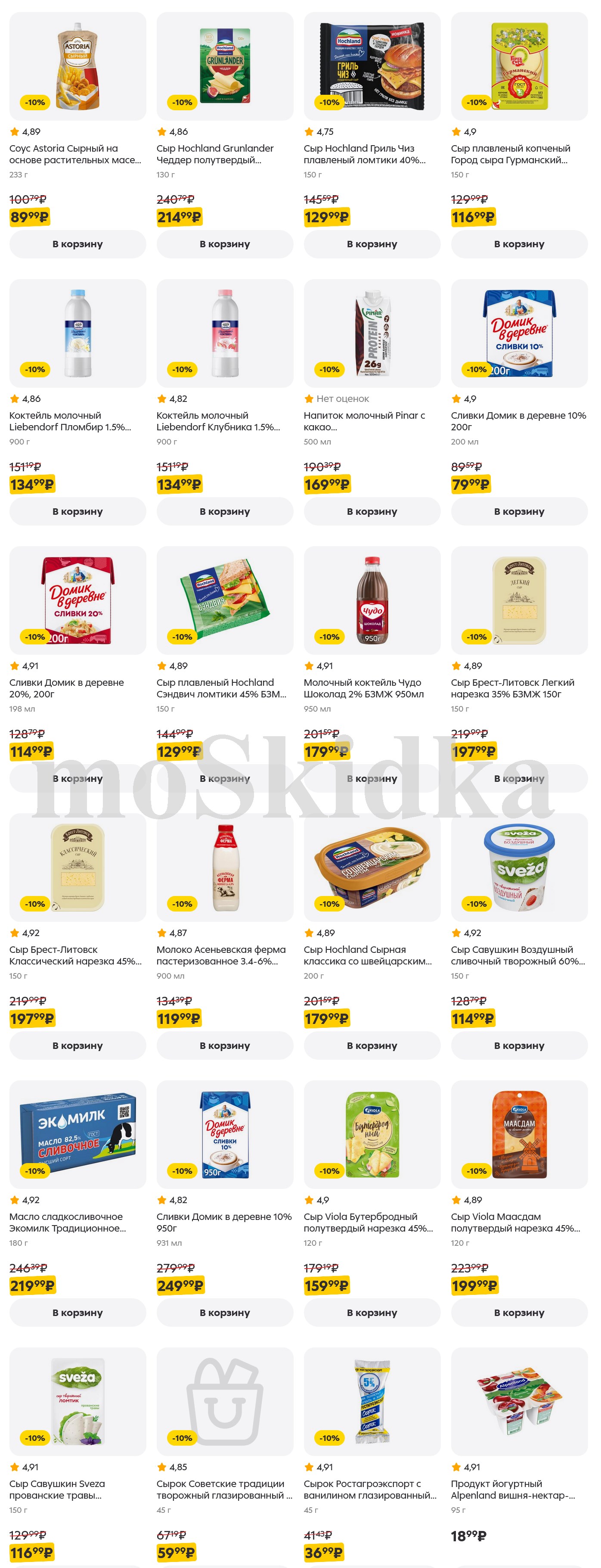View Сливки Домик в деревне 20% details
The image size is (601, 1568).
(77, 600)
